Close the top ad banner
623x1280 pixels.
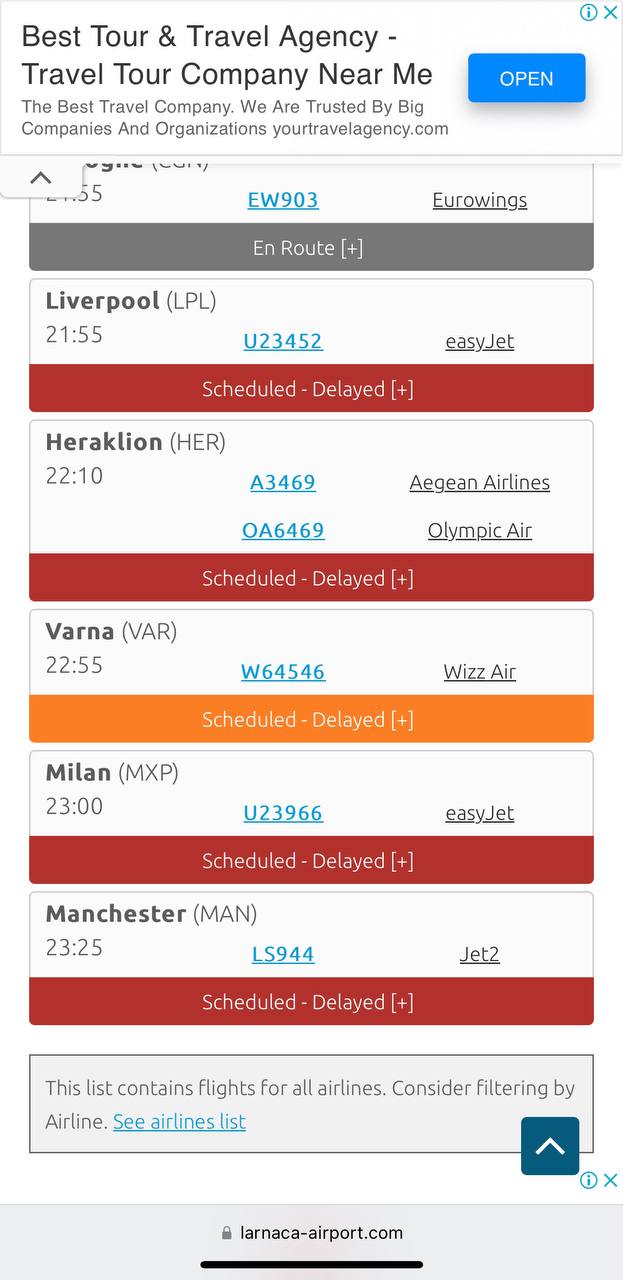pos(610,13)
